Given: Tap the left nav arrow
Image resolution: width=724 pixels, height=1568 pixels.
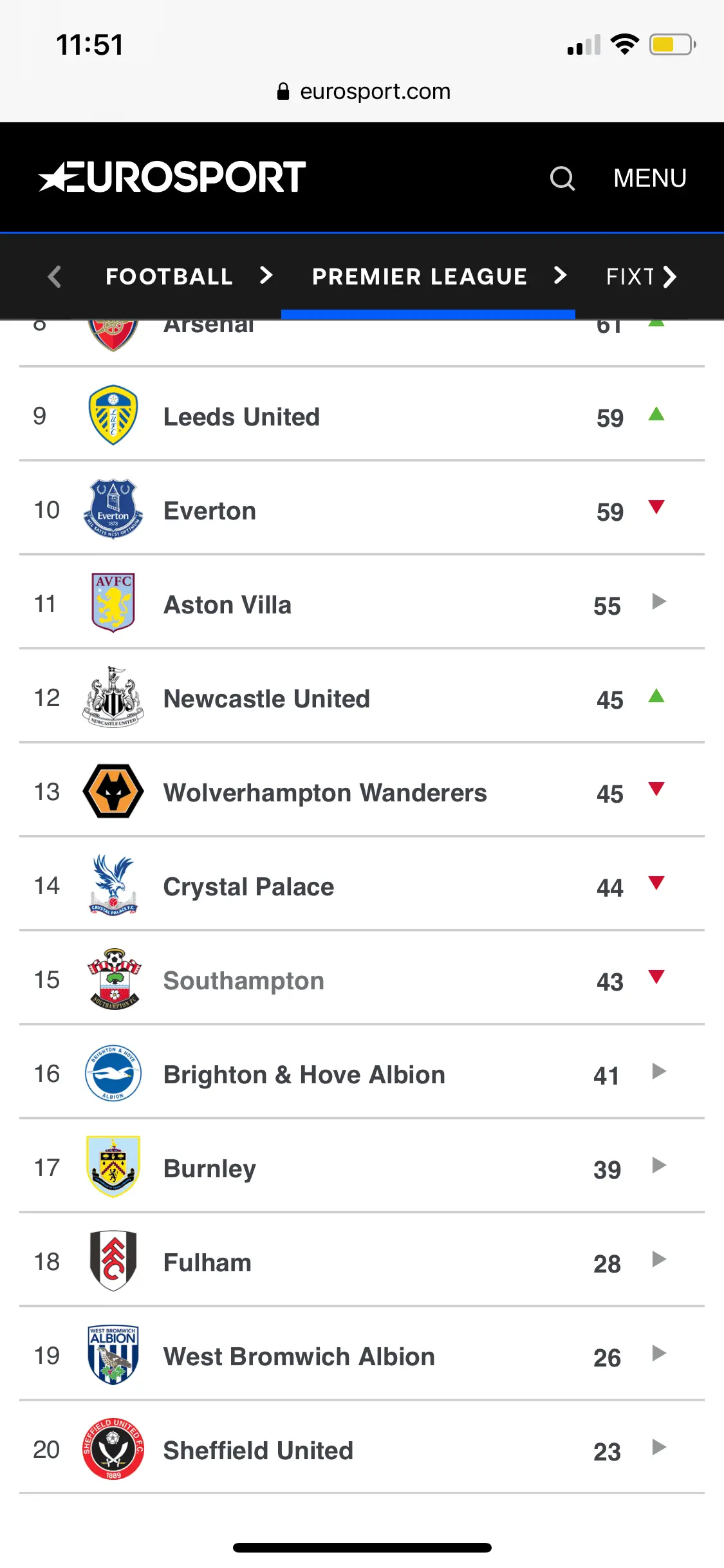Looking at the screenshot, I should (55, 277).
